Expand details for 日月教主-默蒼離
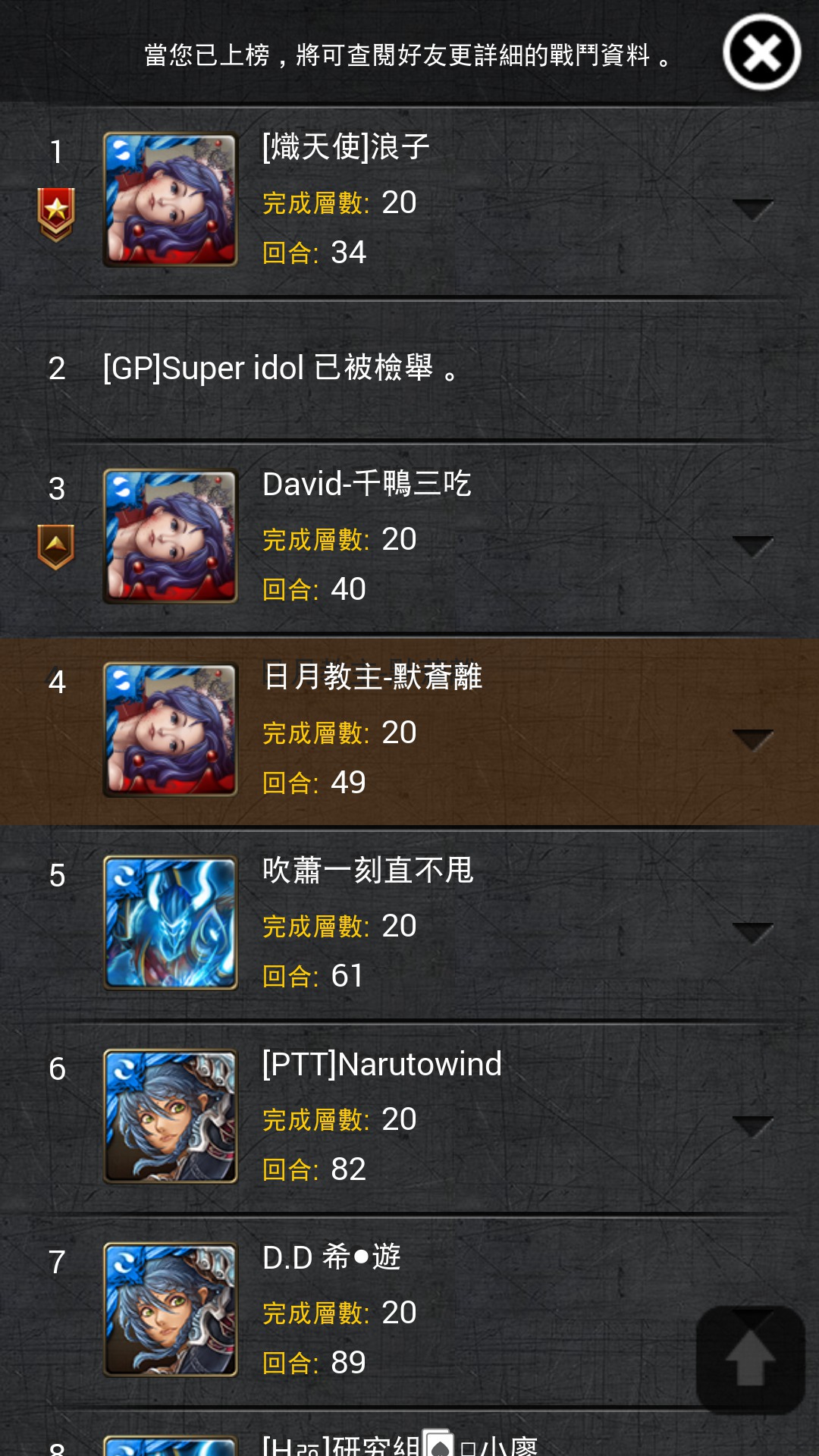This screenshot has height=1456, width=819. [752, 739]
